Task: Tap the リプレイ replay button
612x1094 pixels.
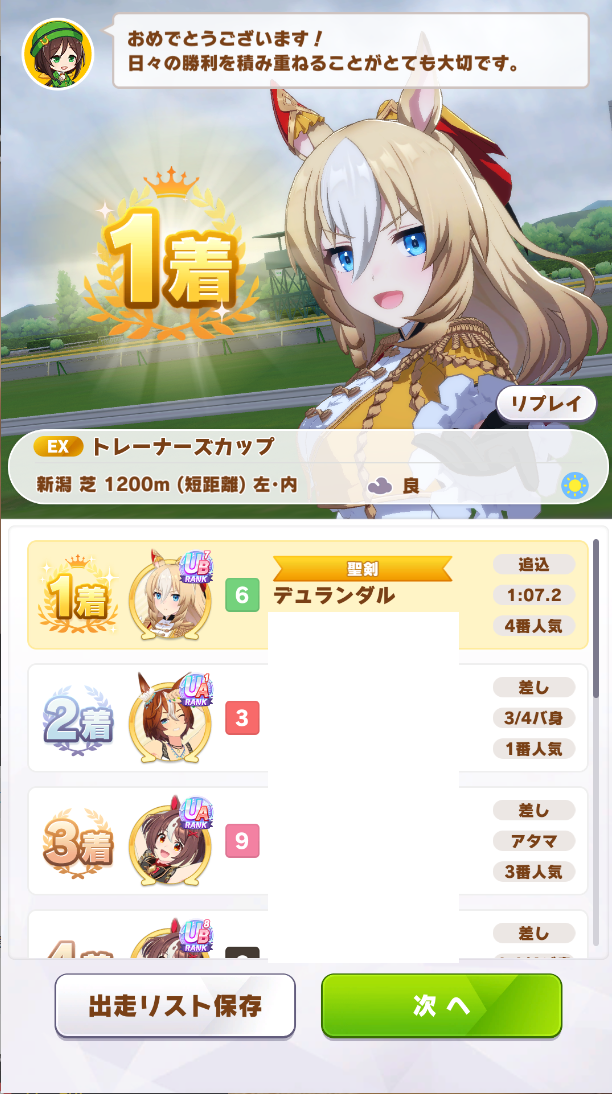Action: [546, 403]
